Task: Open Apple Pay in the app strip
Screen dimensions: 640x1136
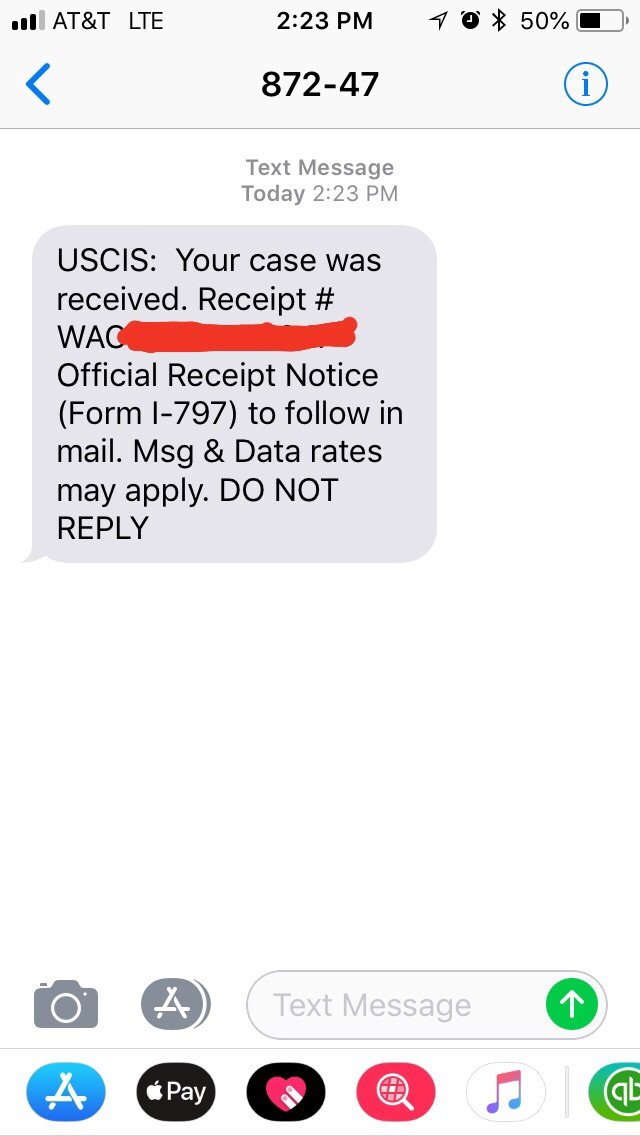Action: click(x=175, y=1091)
